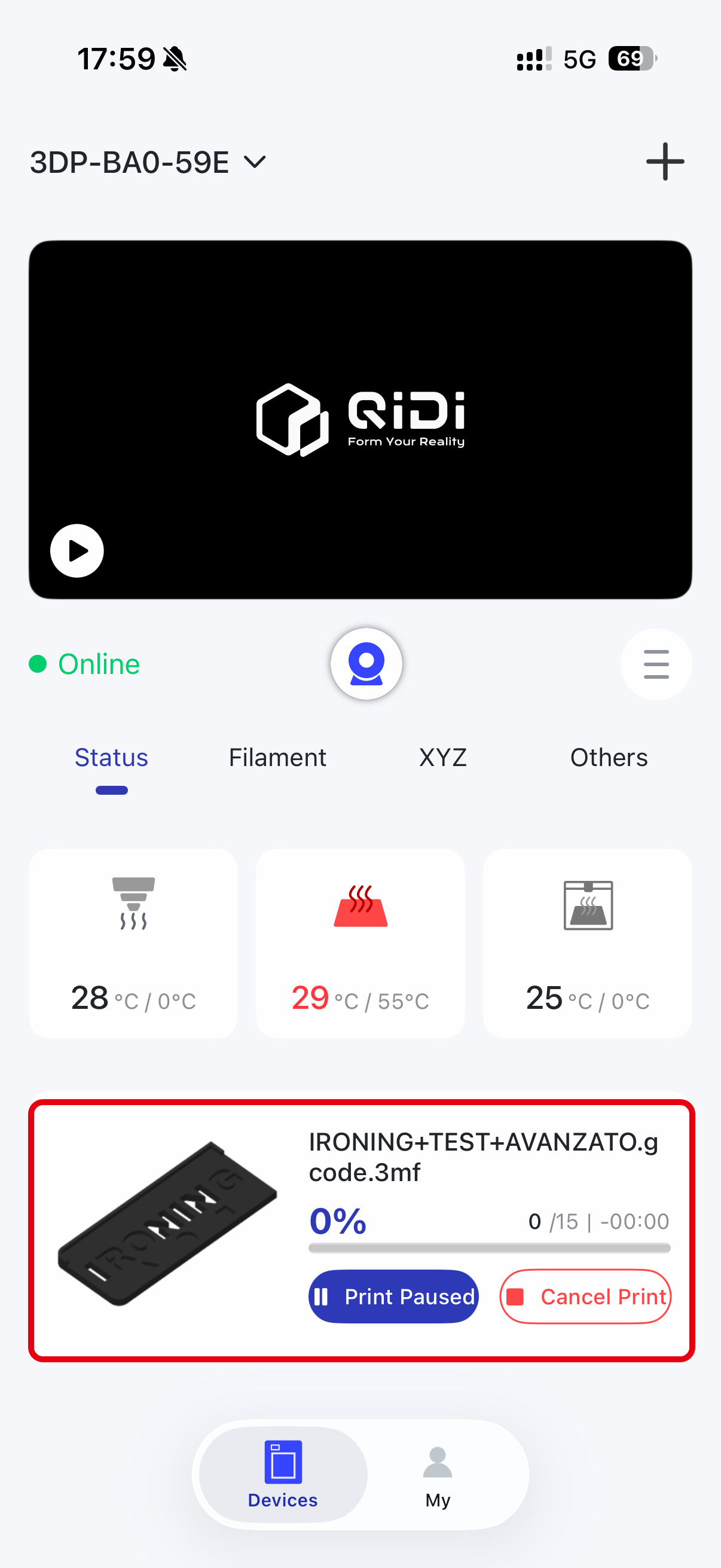Play the printer camera stream
This screenshot has height=1568, width=721.
point(77,550)
